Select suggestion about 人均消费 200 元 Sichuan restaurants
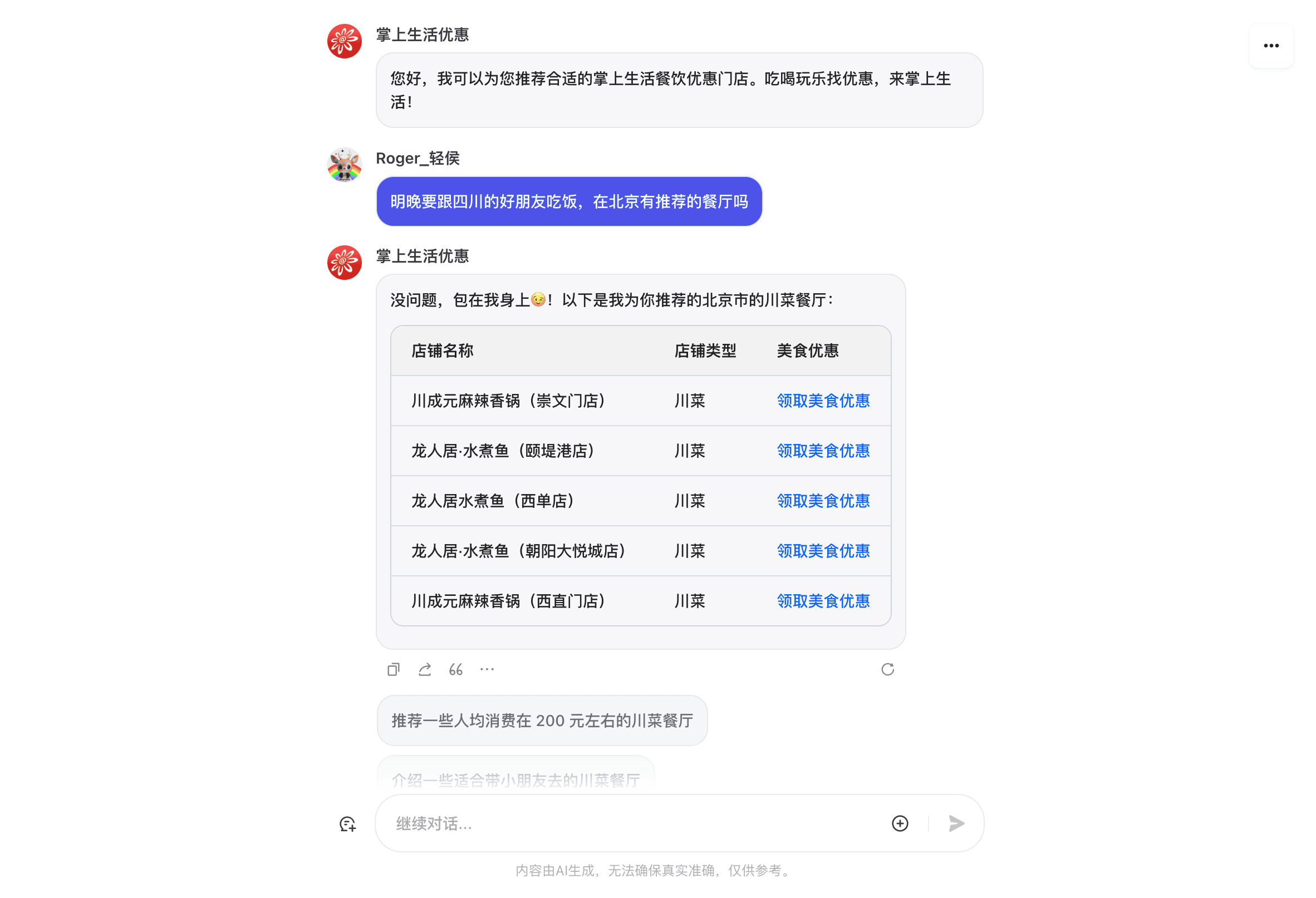 (x=542, y=721)
